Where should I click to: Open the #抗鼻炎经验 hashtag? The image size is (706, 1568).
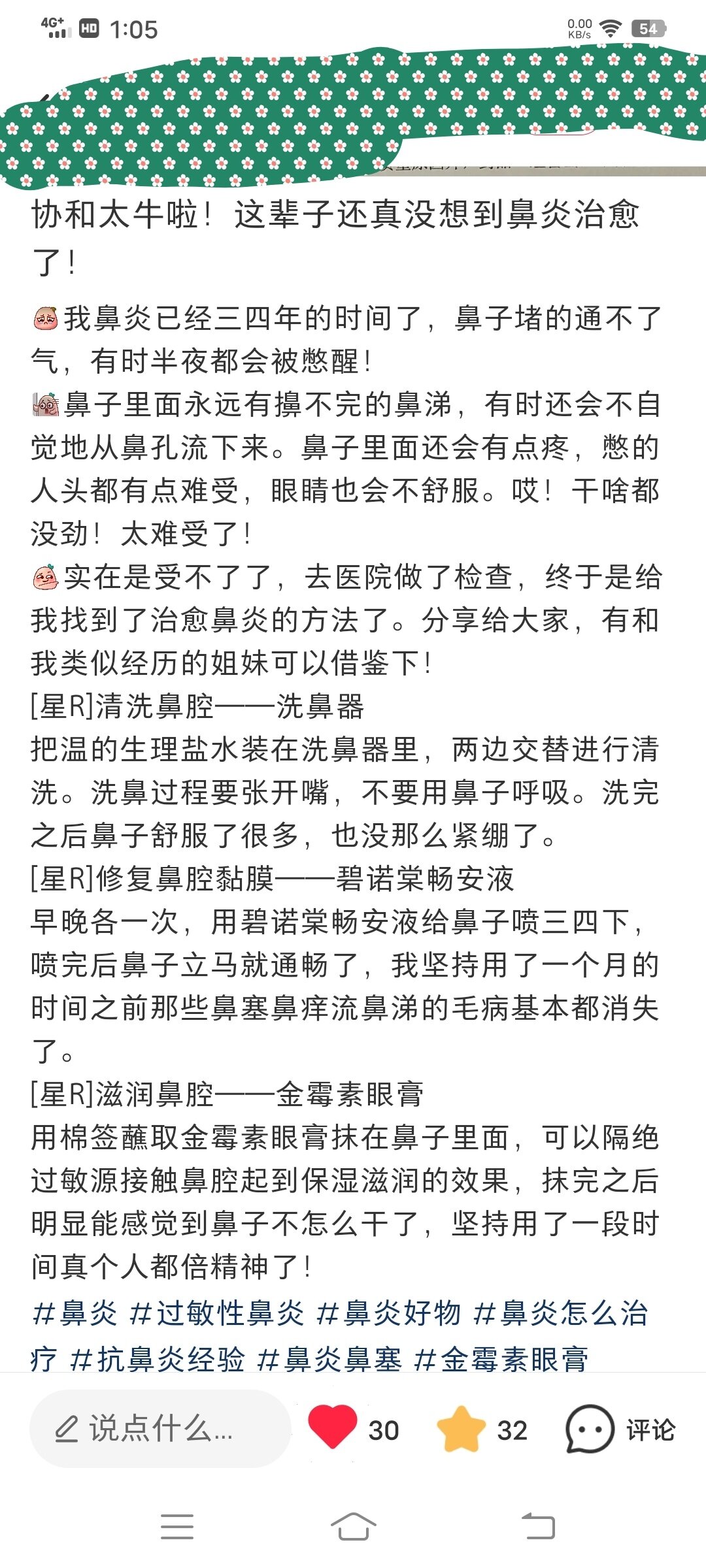pos(158,1359)
